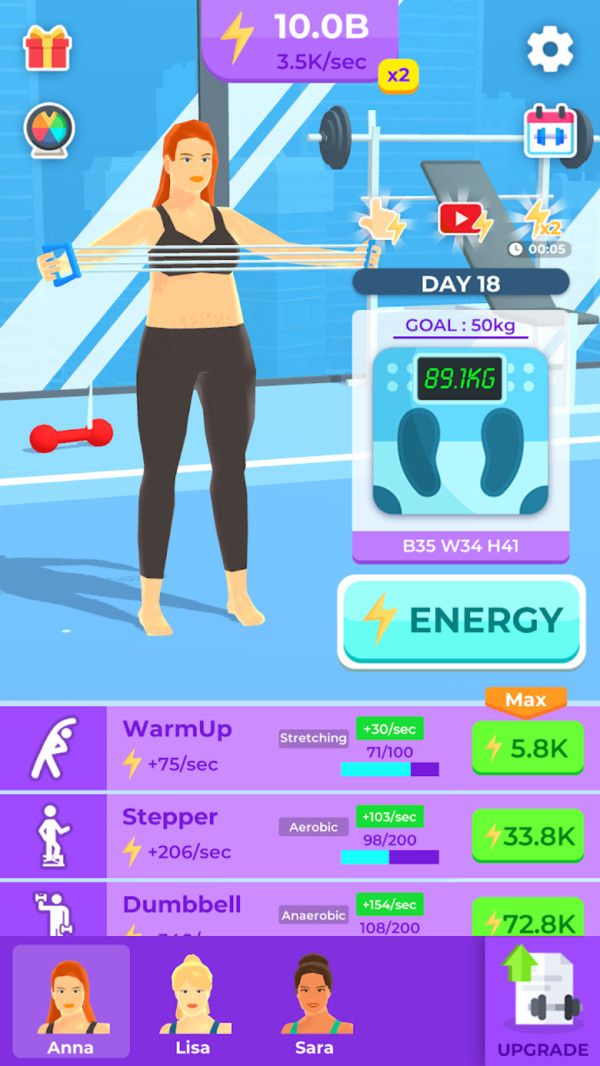
Task: Open the color spin wheel
Action: pos(49,130)
